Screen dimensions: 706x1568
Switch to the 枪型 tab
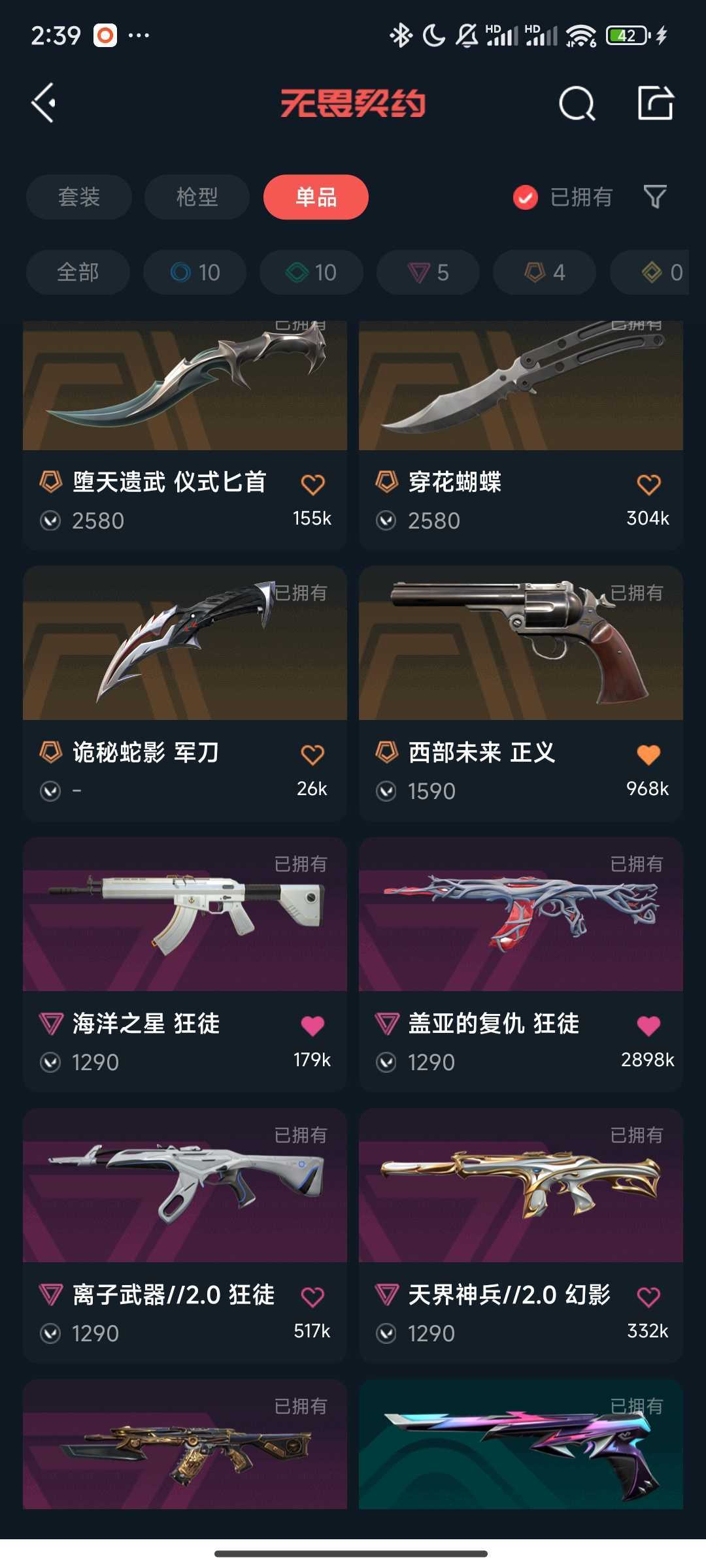(197, 197)
